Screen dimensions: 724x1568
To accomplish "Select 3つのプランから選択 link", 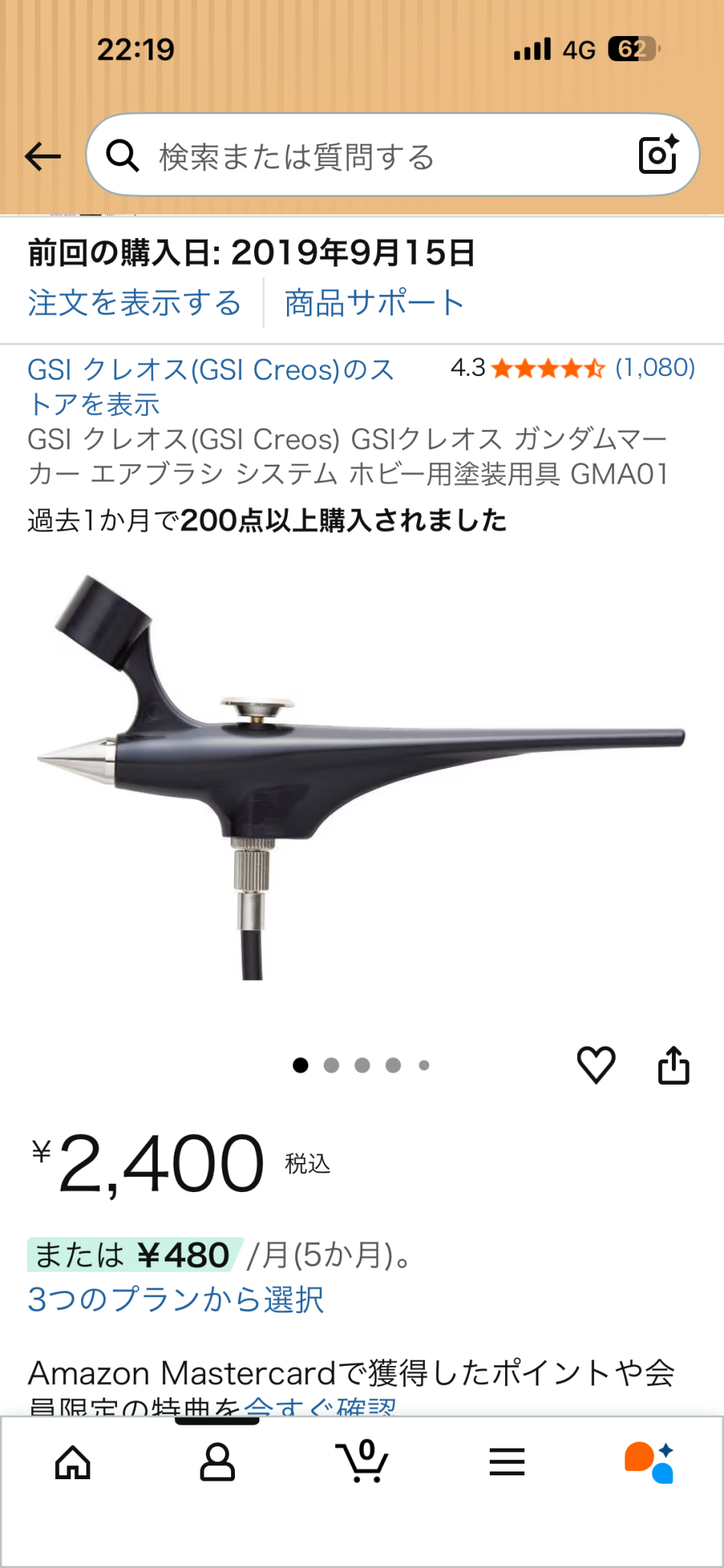I will (x=176, y=1299).
